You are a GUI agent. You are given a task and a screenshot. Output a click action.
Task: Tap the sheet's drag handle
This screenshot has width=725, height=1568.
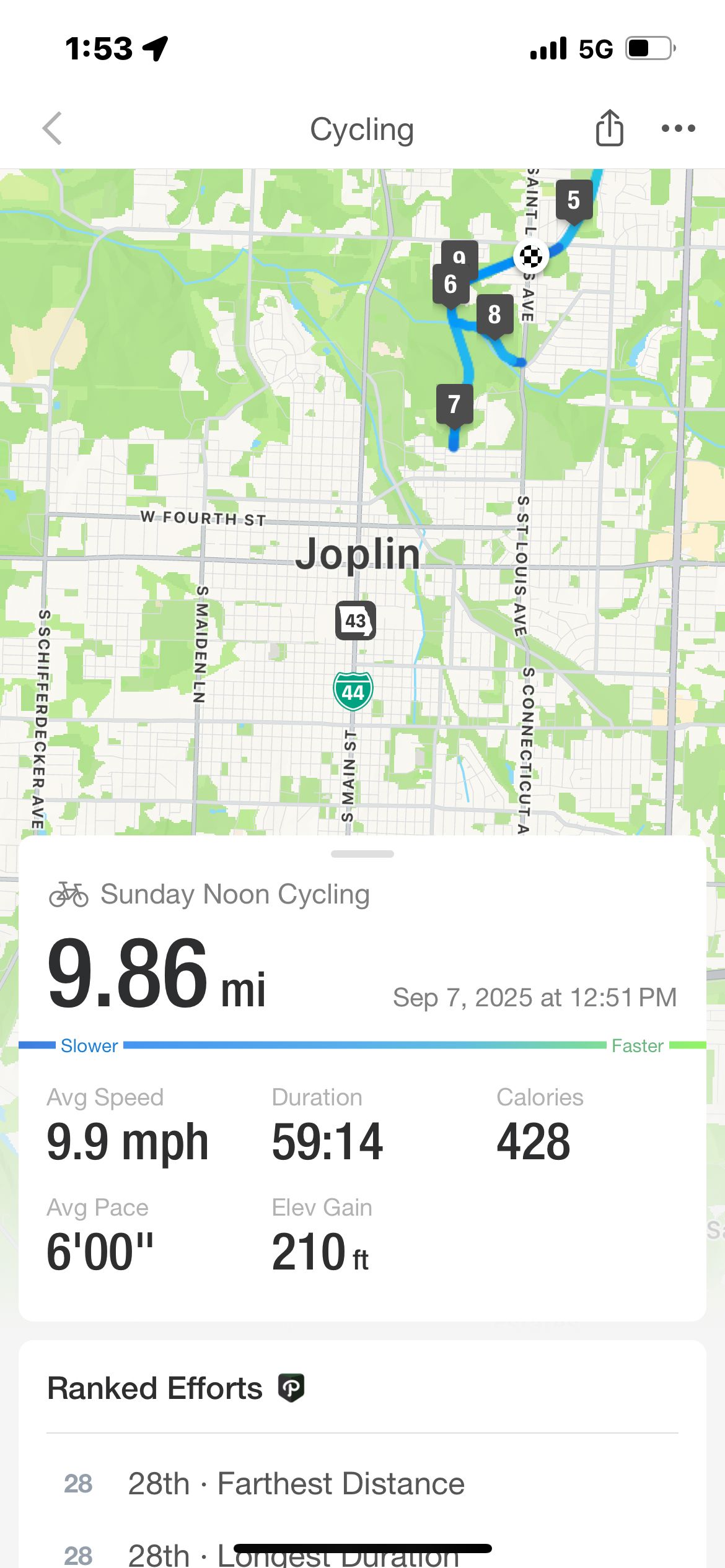pyautogui.click(x=362, y=854)
